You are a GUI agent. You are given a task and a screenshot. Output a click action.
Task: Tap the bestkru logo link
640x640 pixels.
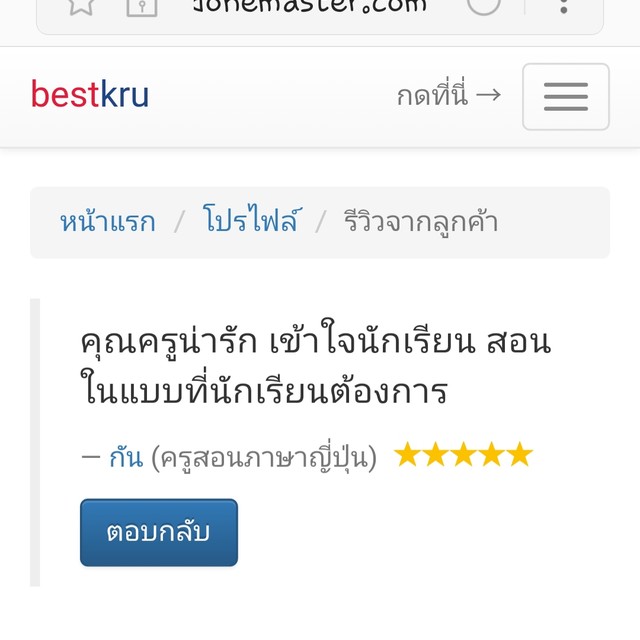(90, 95)
